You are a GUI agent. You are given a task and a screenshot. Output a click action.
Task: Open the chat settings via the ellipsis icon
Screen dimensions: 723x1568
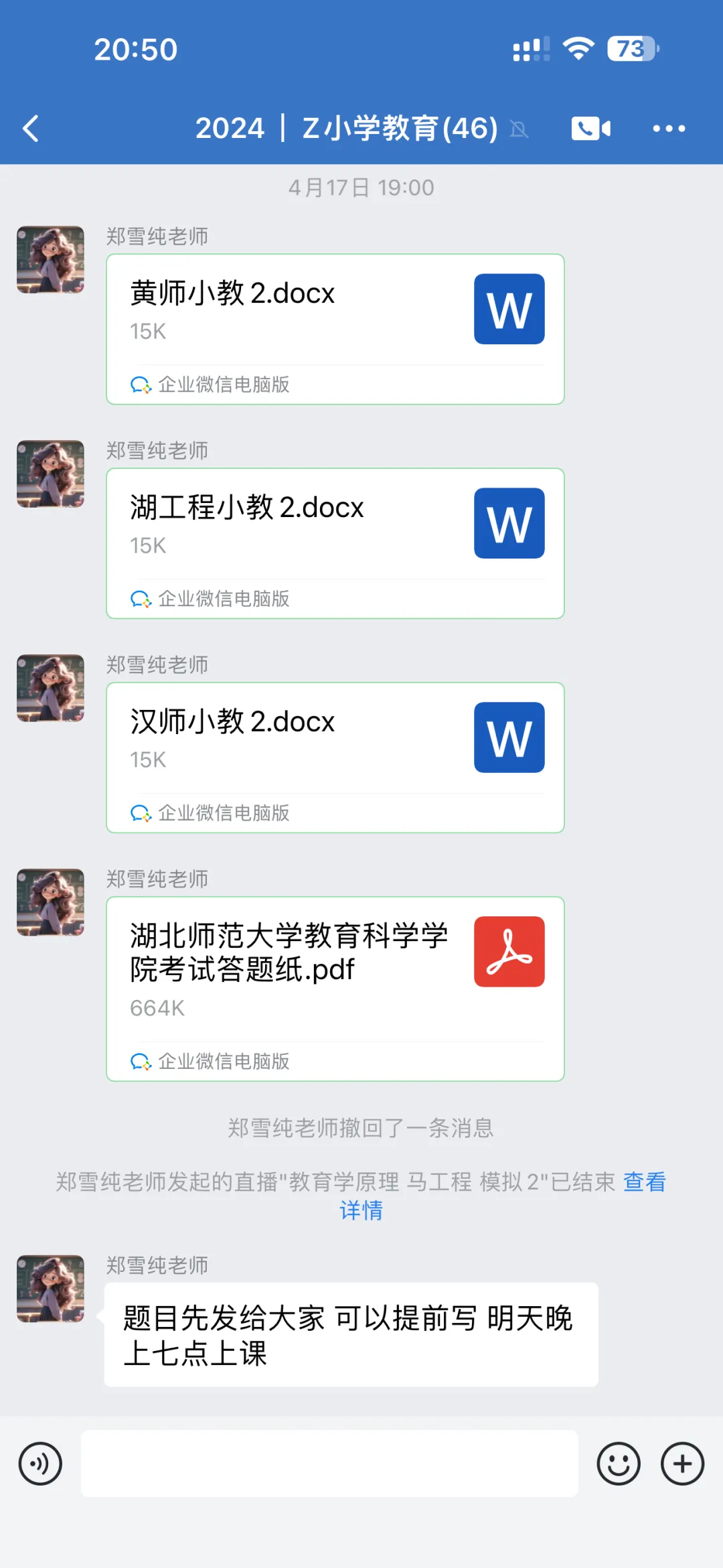[669, 128]
